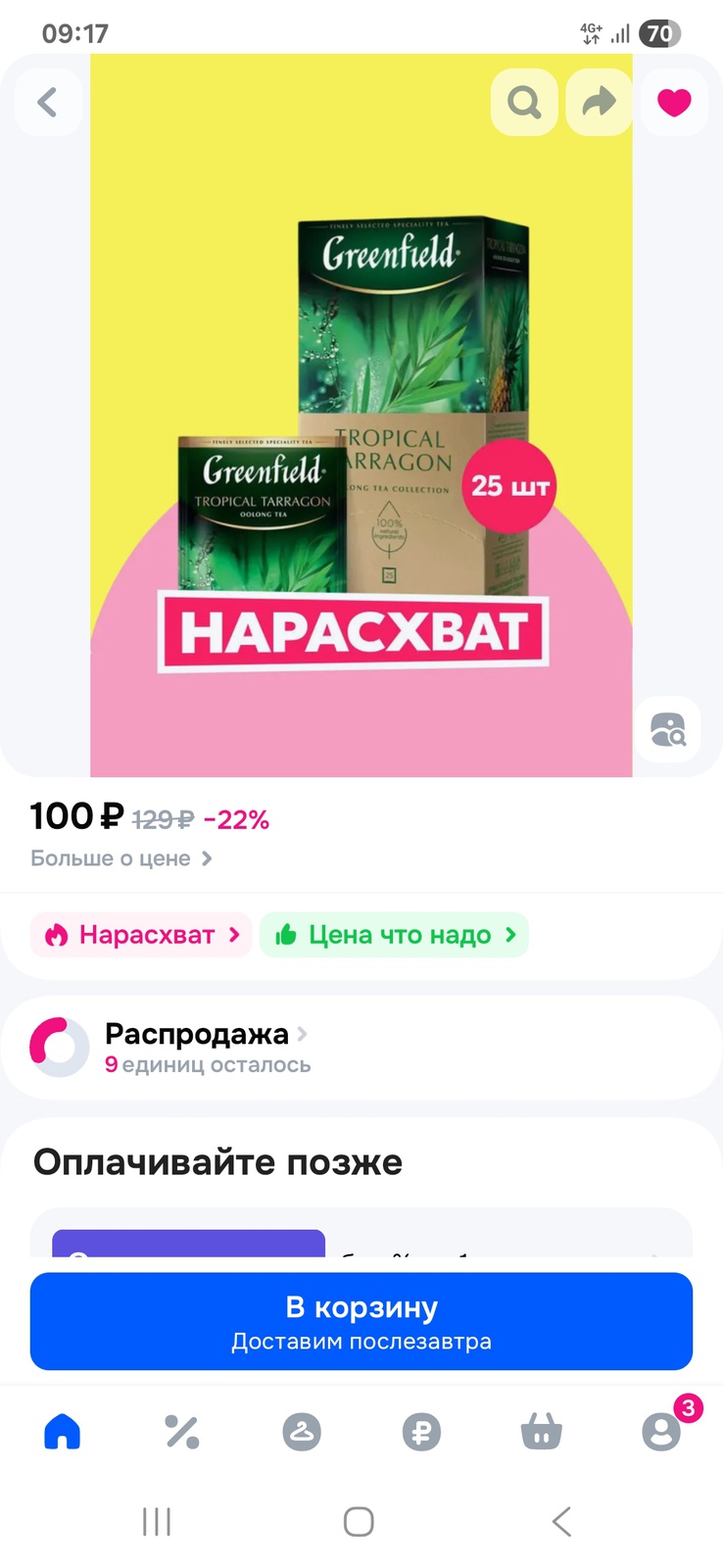Open 'Больше о цене' price details
Image resolution: width=723 pixels, height=1568 pixels.
click(x=120, y=858)
